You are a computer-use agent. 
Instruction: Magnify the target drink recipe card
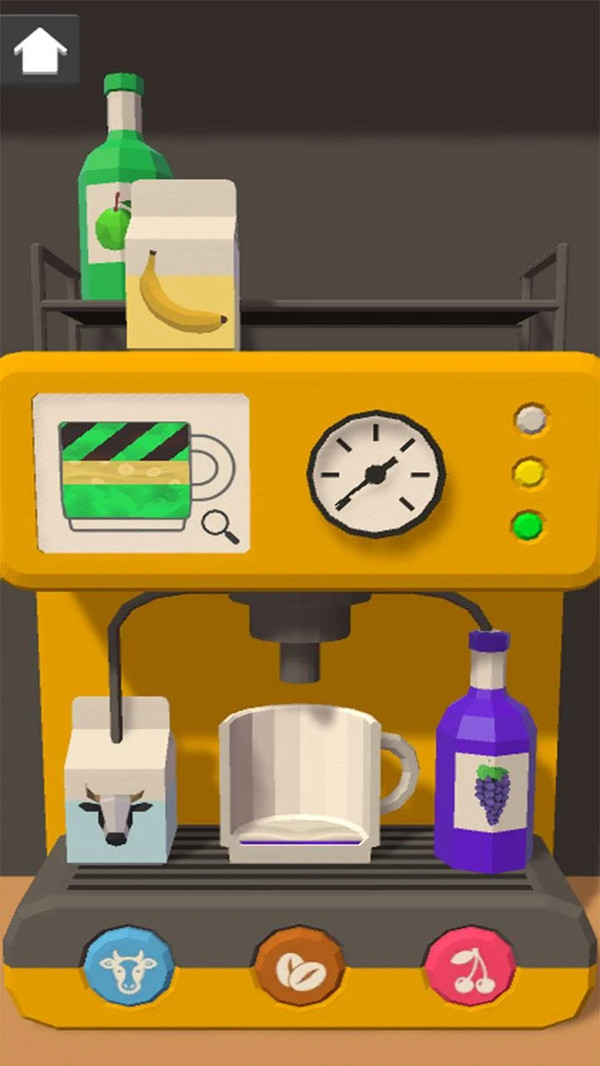(221, 526)
